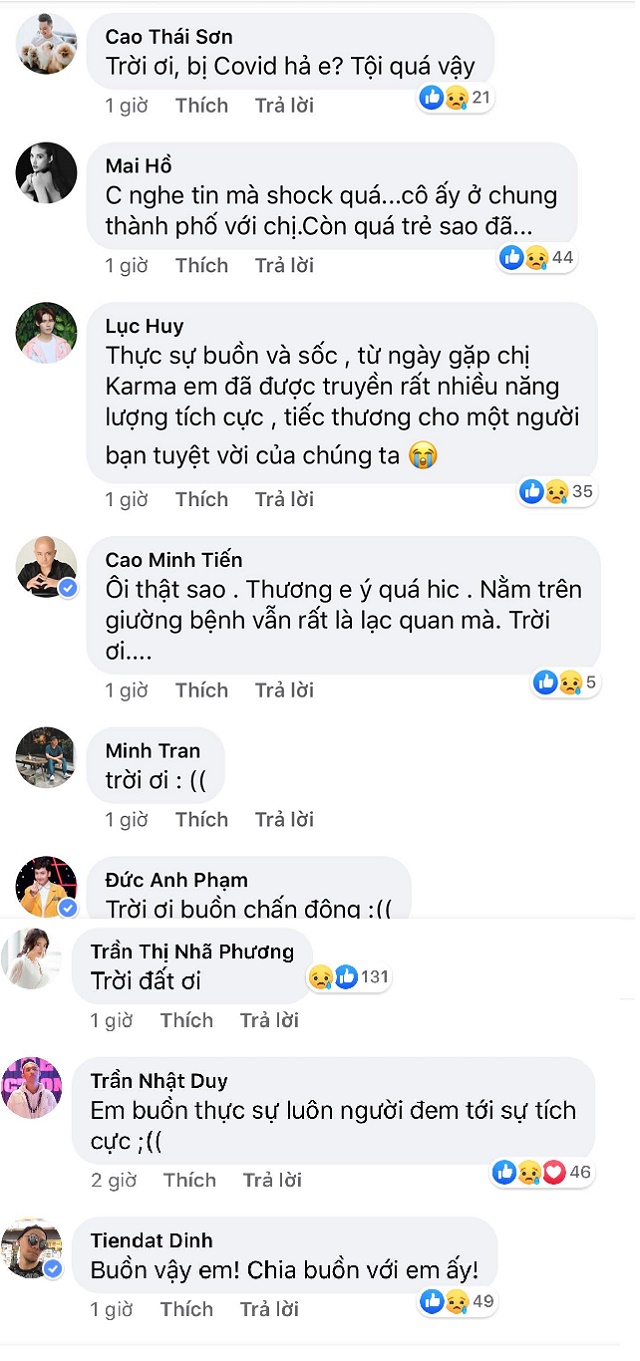Tap Thích under Tiendat Dinh's comment
The width and height of the screenshot is (640, 1361).
186,1309
